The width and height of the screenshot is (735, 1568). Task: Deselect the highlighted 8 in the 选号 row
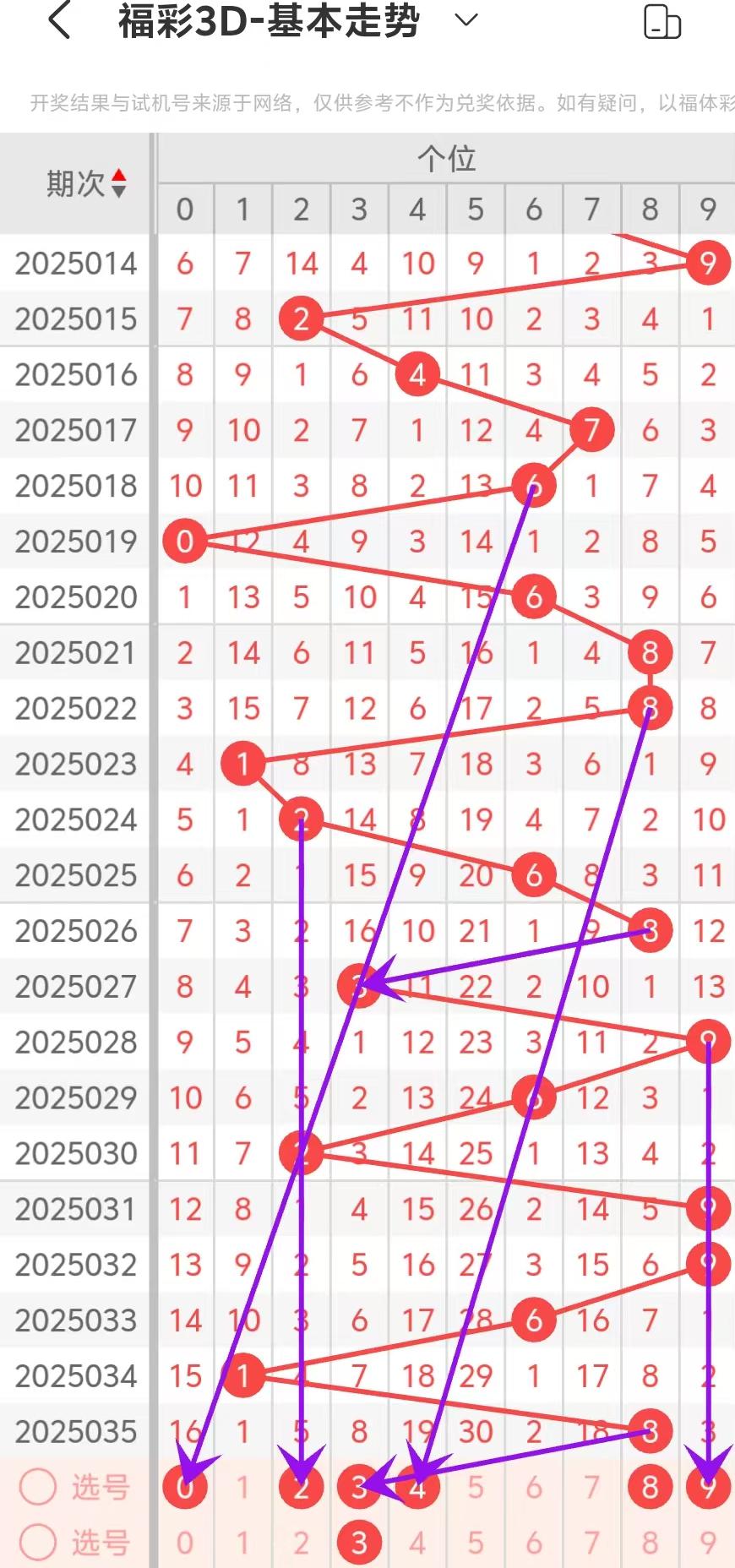(x=650, y=1487)
